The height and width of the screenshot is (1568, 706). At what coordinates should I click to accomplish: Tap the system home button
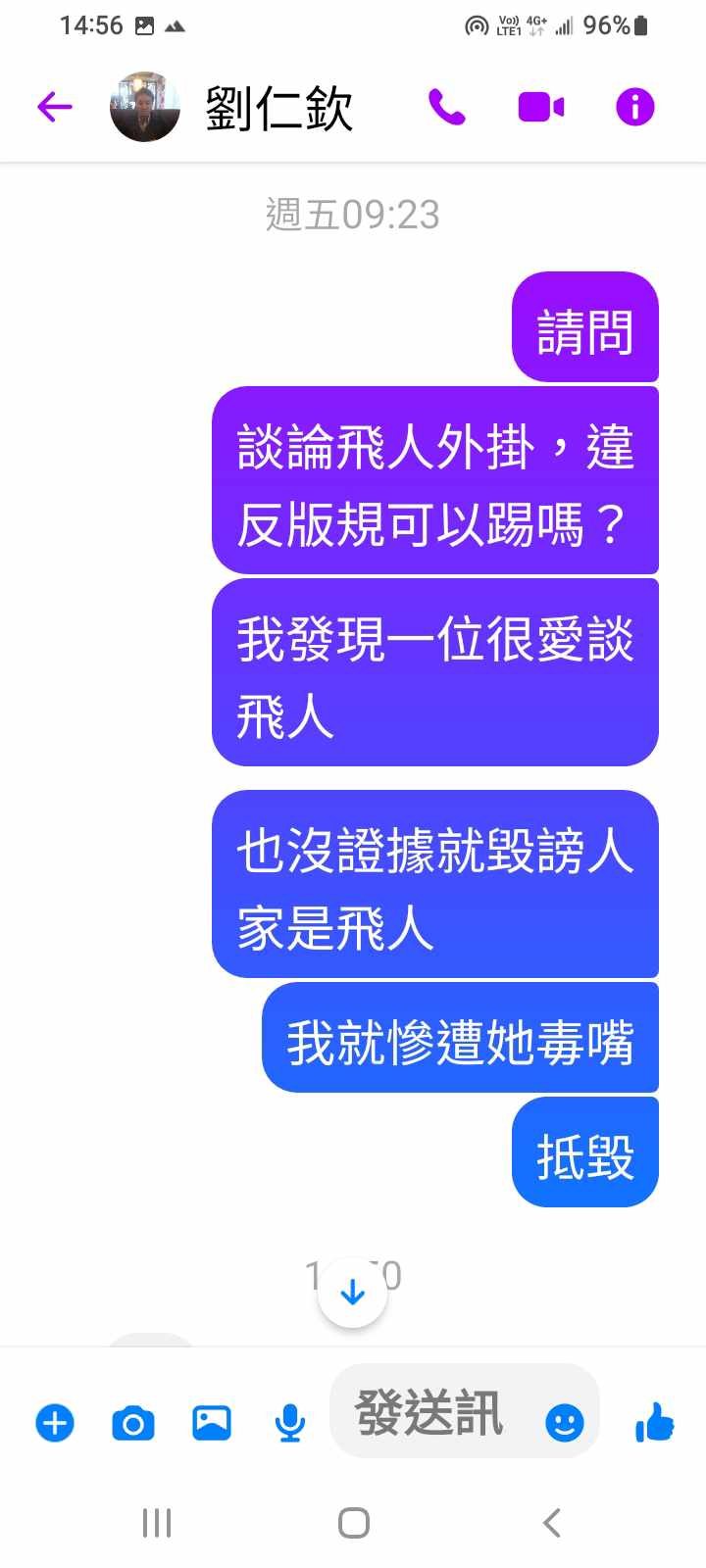(x=353, y=1523)
